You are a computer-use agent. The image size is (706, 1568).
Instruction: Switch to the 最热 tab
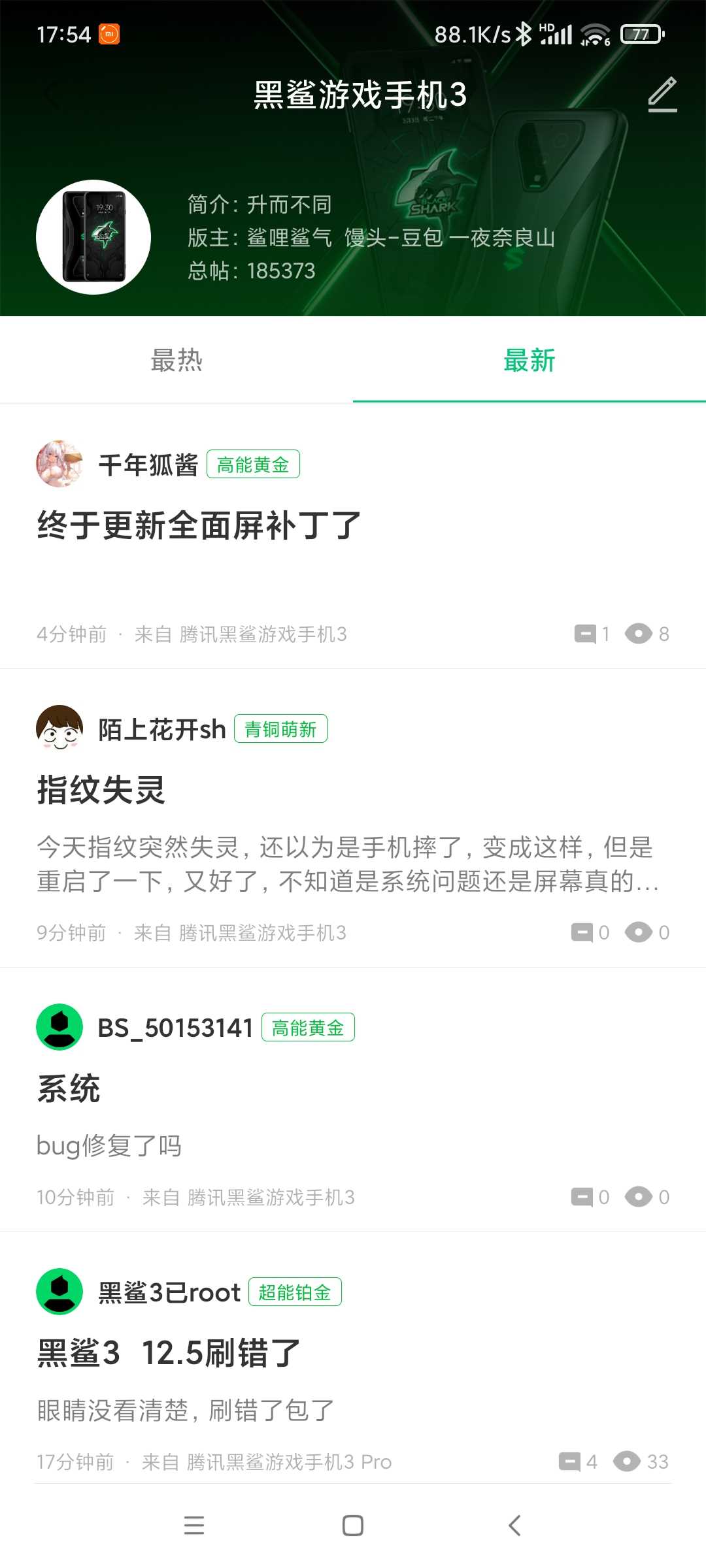176,360
